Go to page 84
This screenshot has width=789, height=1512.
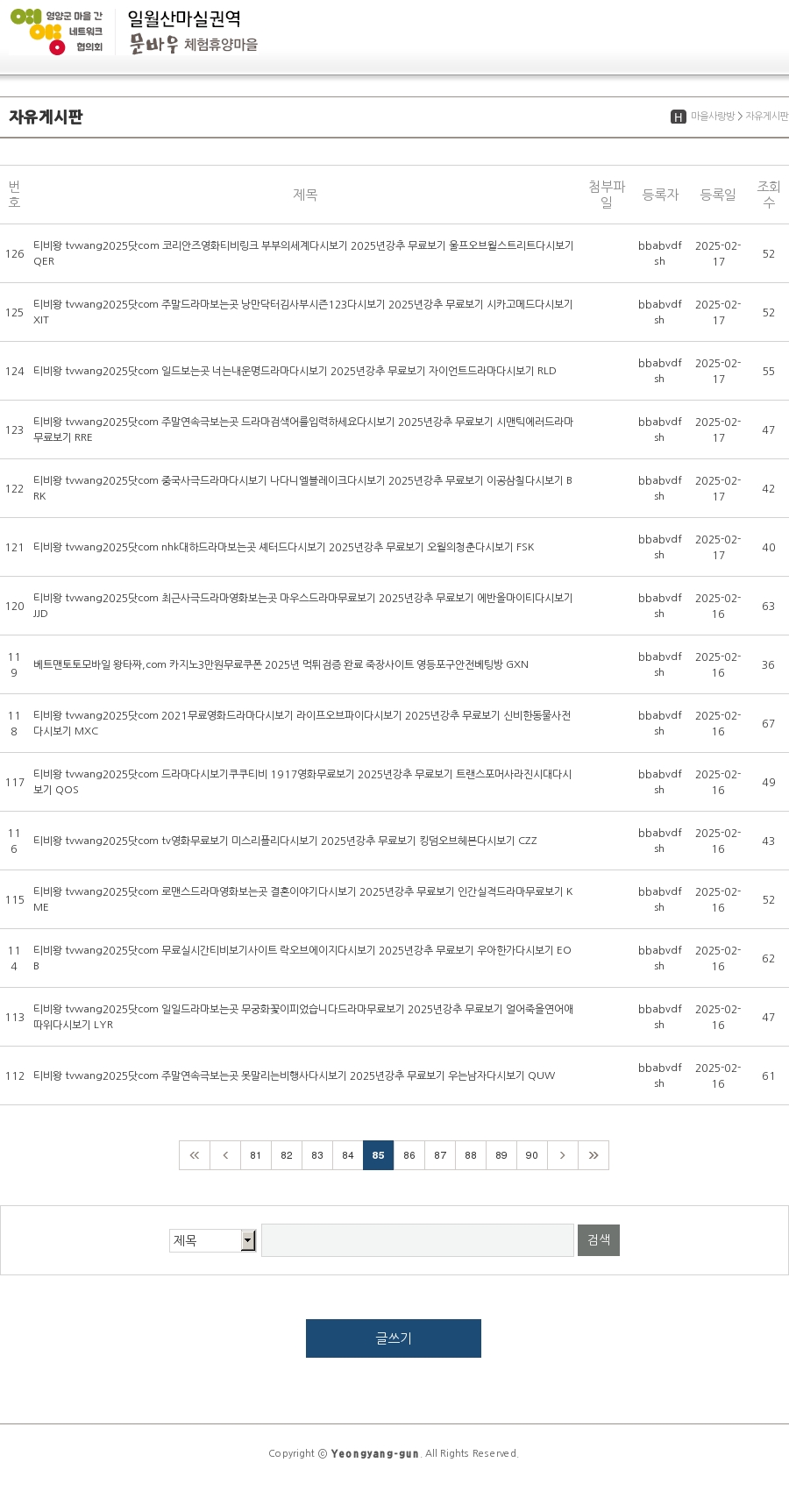[348, 1155]
